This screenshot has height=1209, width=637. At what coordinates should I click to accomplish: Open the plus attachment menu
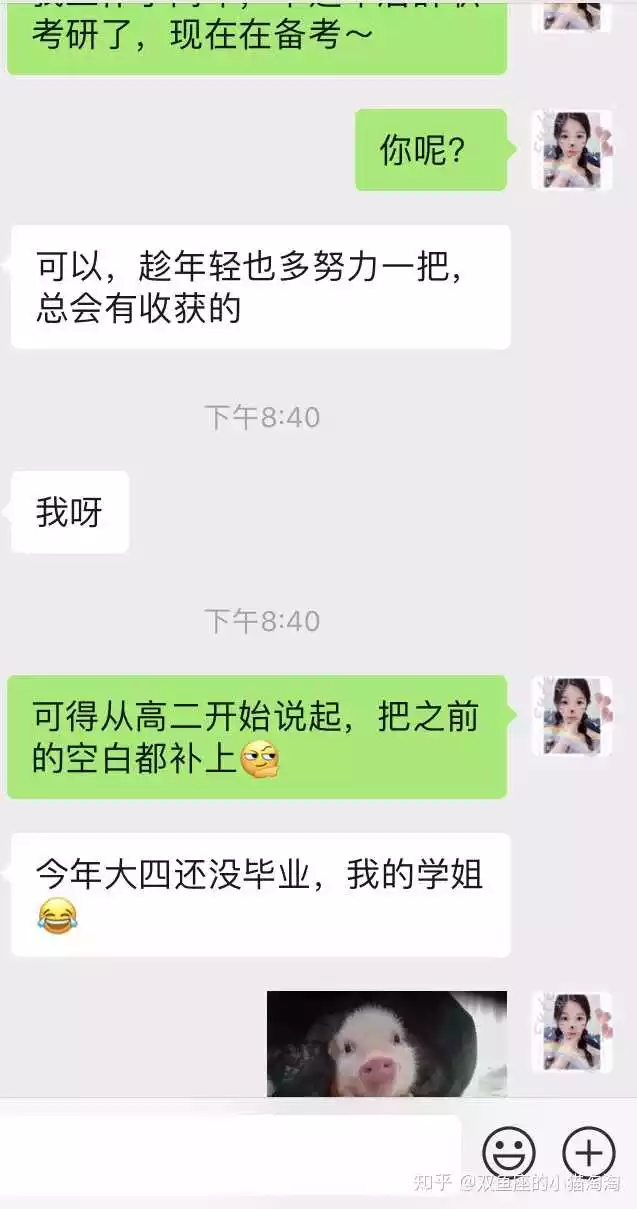589,1153
